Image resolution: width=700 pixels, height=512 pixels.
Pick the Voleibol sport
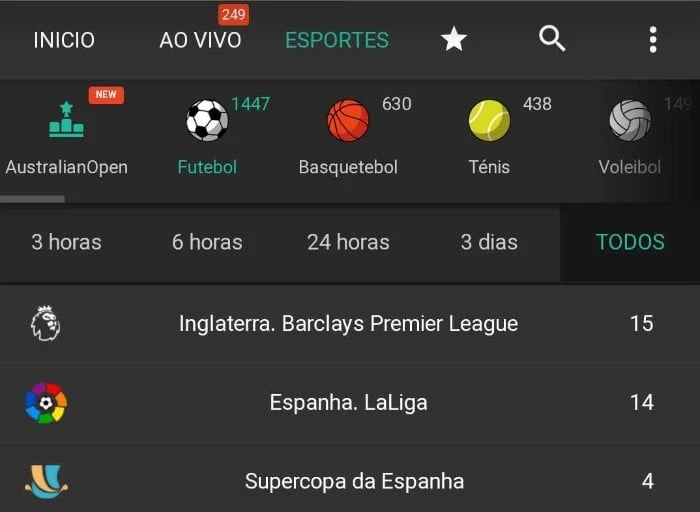coord(630,137)
